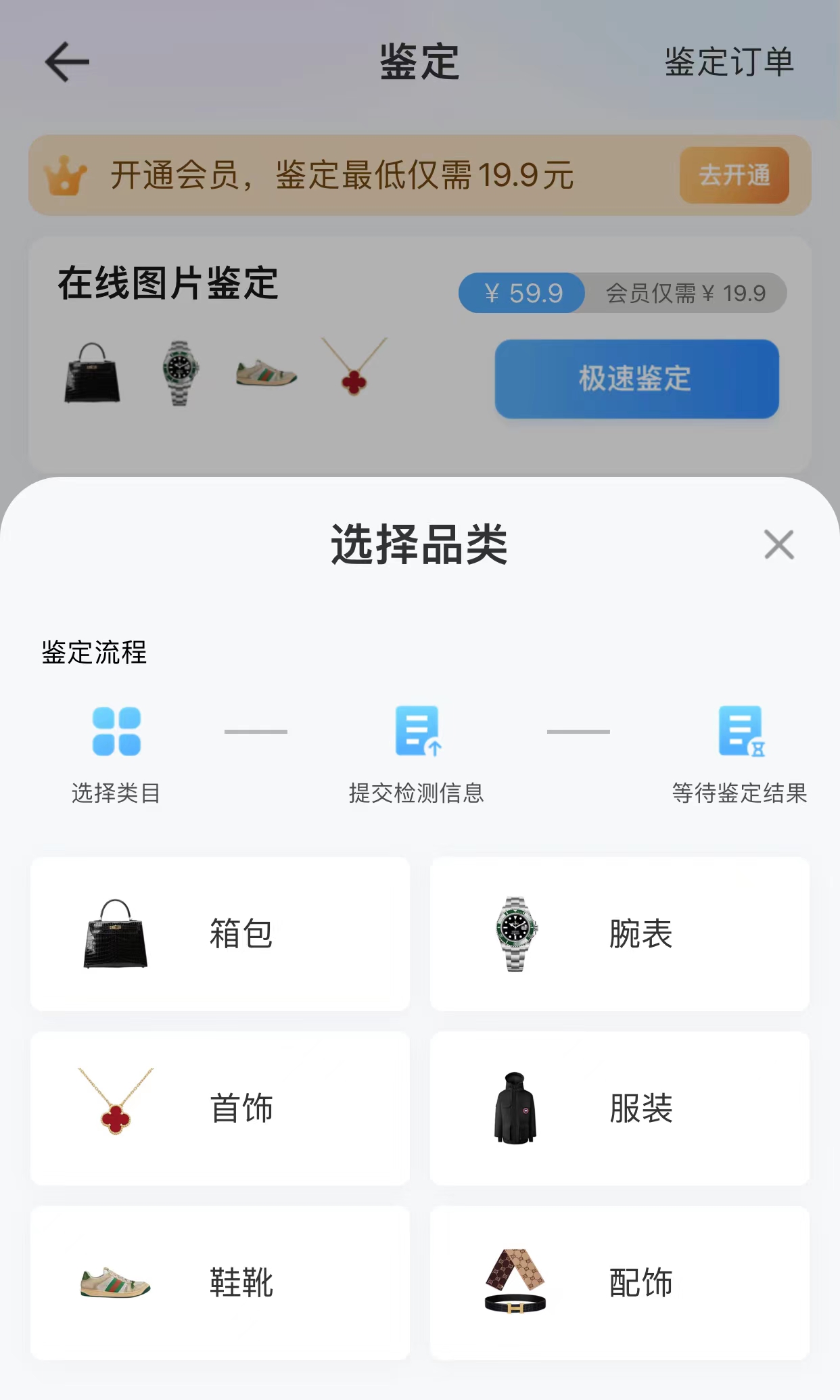Select the 箱包 category
The height and width of the screenshot is (1400, 840).
point(220,934)
